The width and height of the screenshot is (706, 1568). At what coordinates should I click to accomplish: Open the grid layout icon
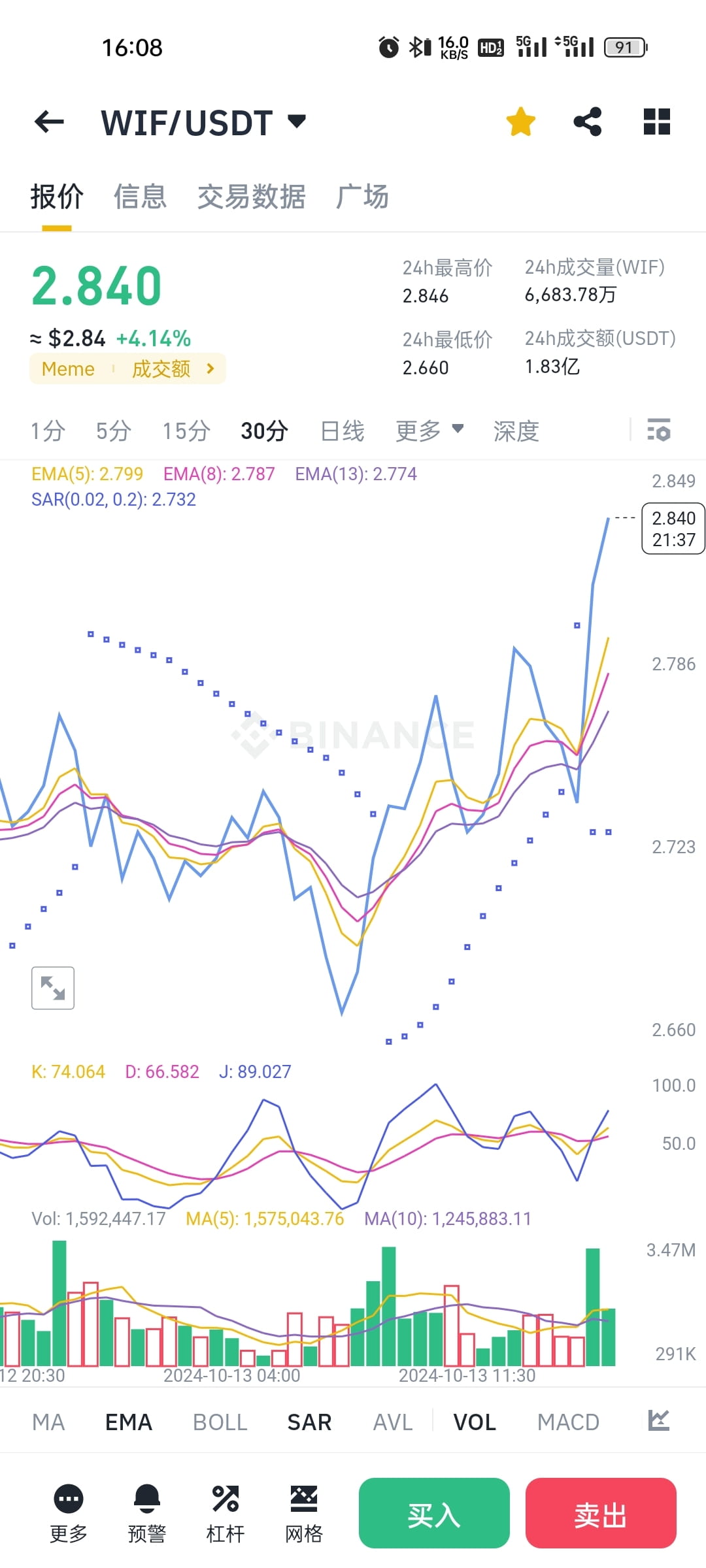pyautogui.click(x=657, y=122)
